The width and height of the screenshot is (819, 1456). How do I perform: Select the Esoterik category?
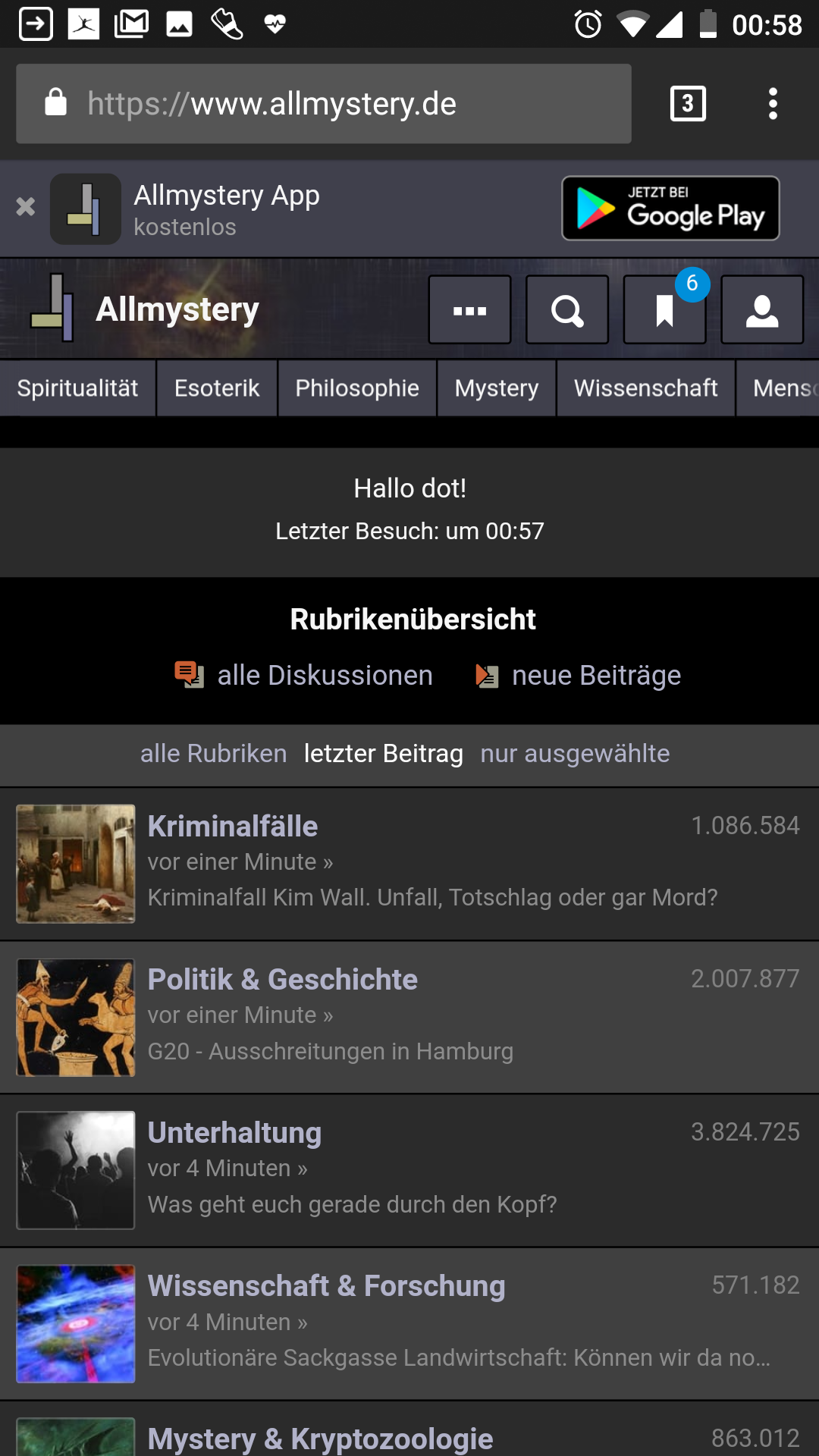pos(217,388)
